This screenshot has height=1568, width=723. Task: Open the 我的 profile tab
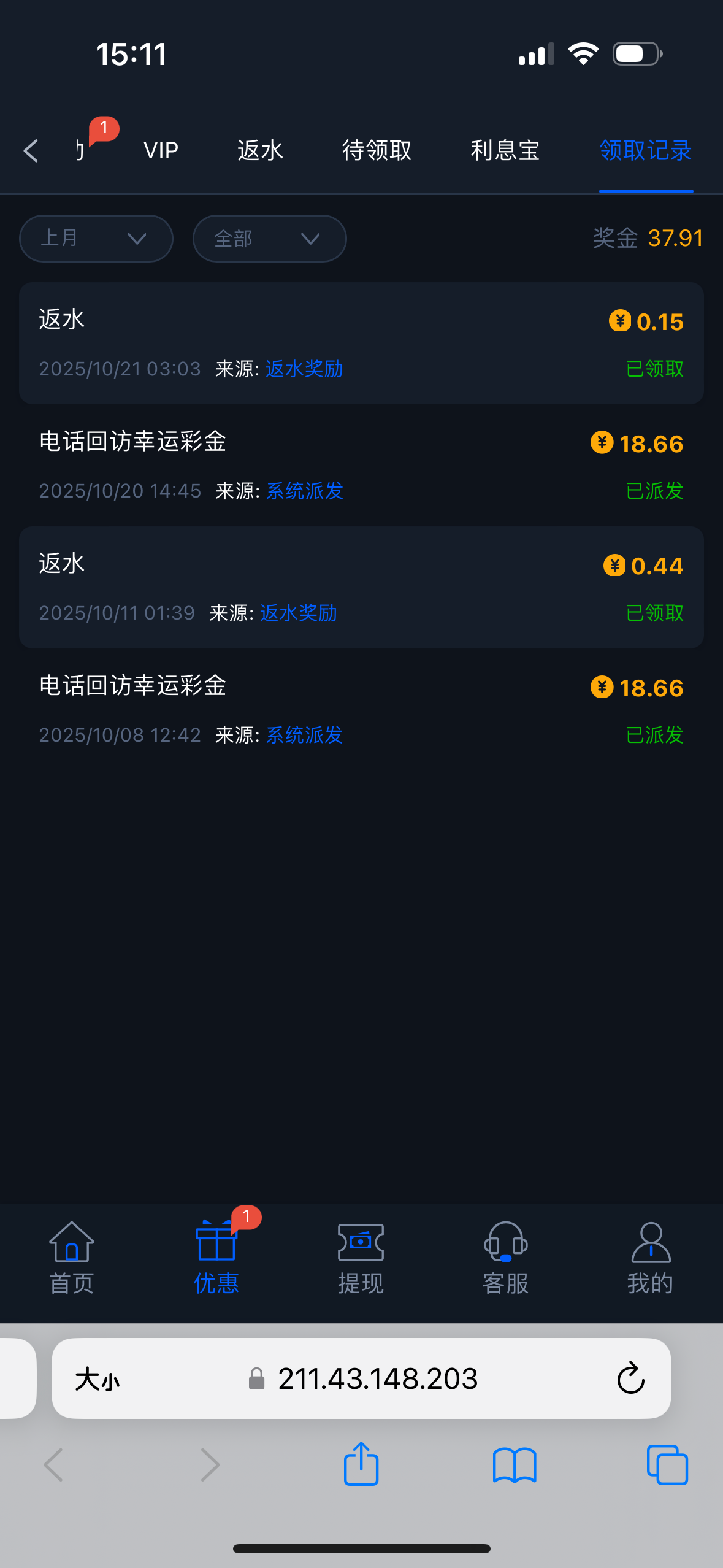[x=650, y=1258]
